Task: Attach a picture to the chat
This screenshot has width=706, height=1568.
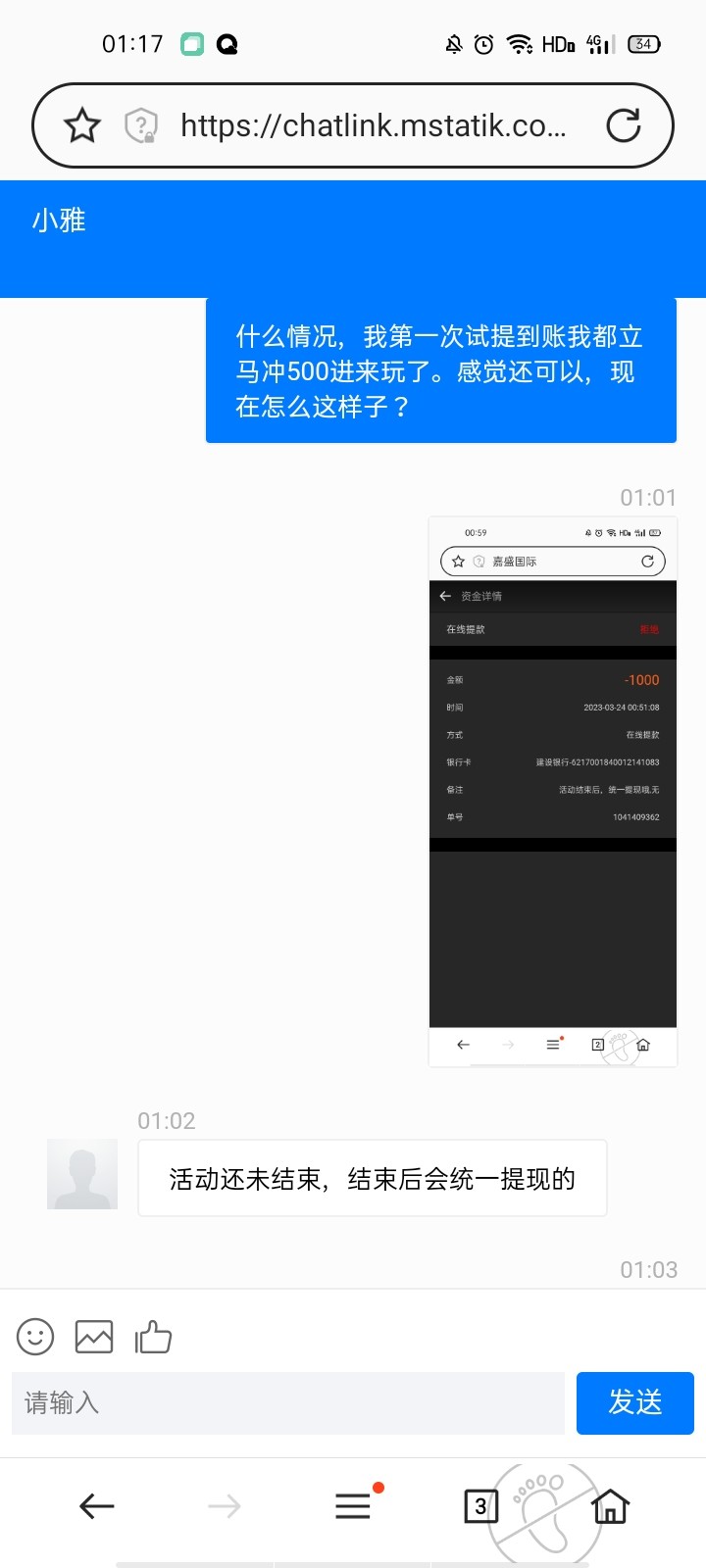Action: pos(94,1337)
